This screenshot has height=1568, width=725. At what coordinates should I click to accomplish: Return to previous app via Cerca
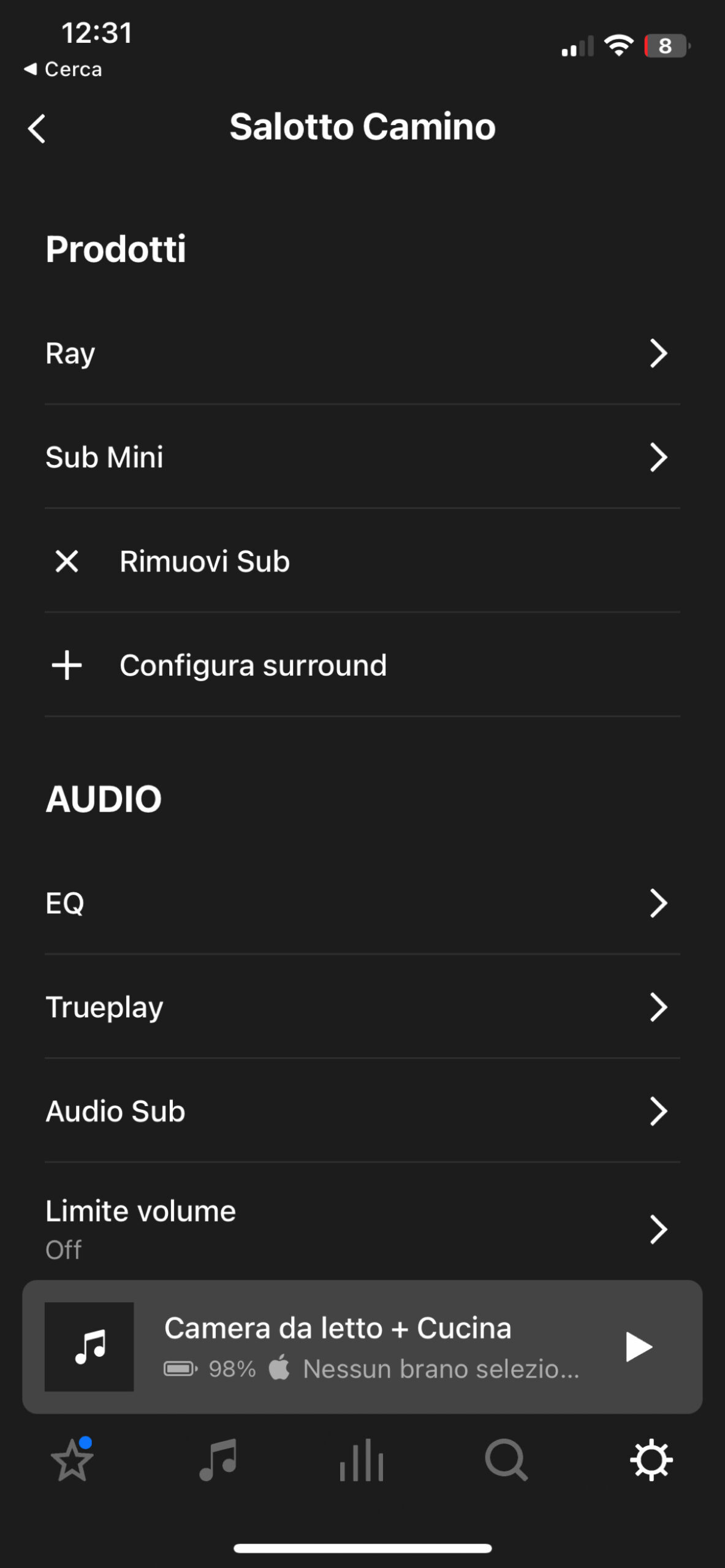coord(63,69)
